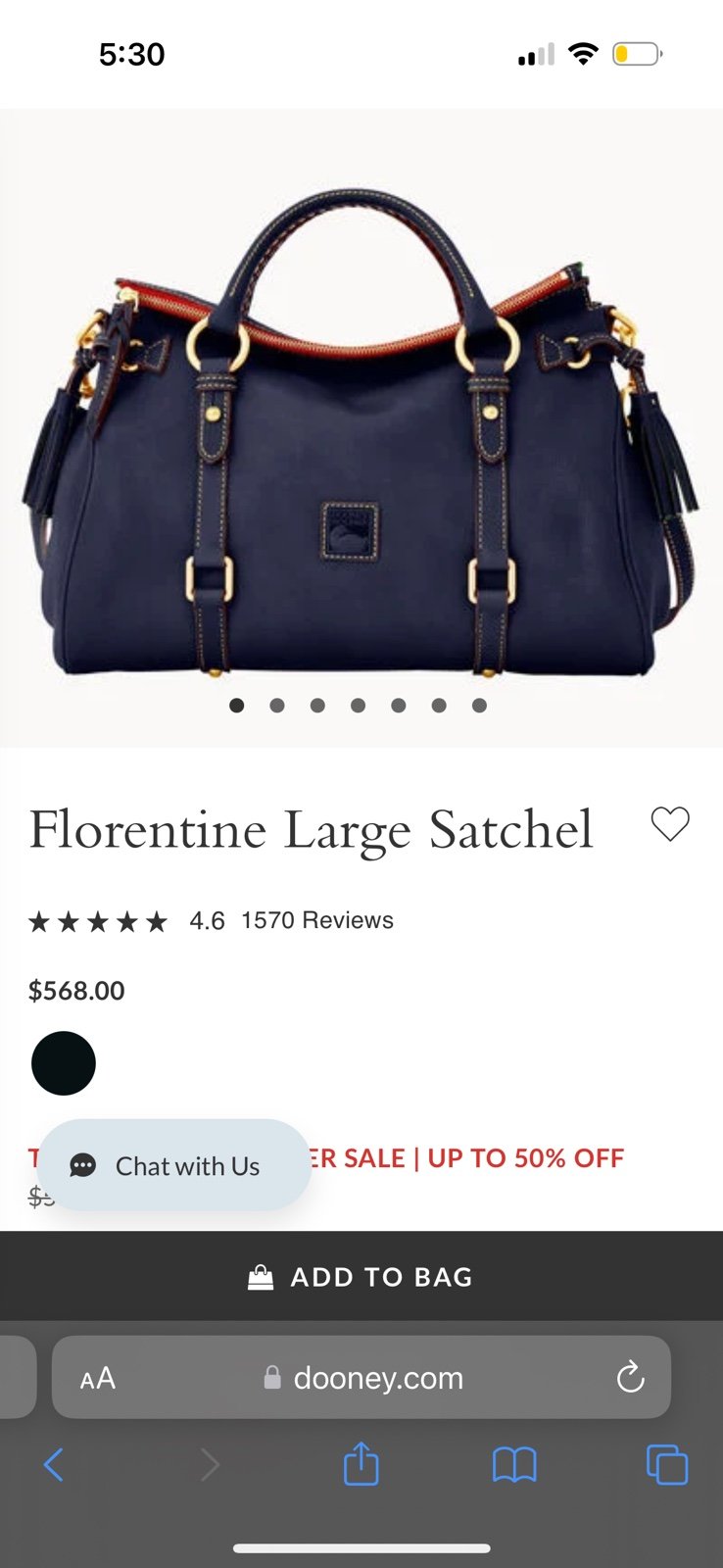Tap the dooney.com address bar

(x=361, y=1377)
